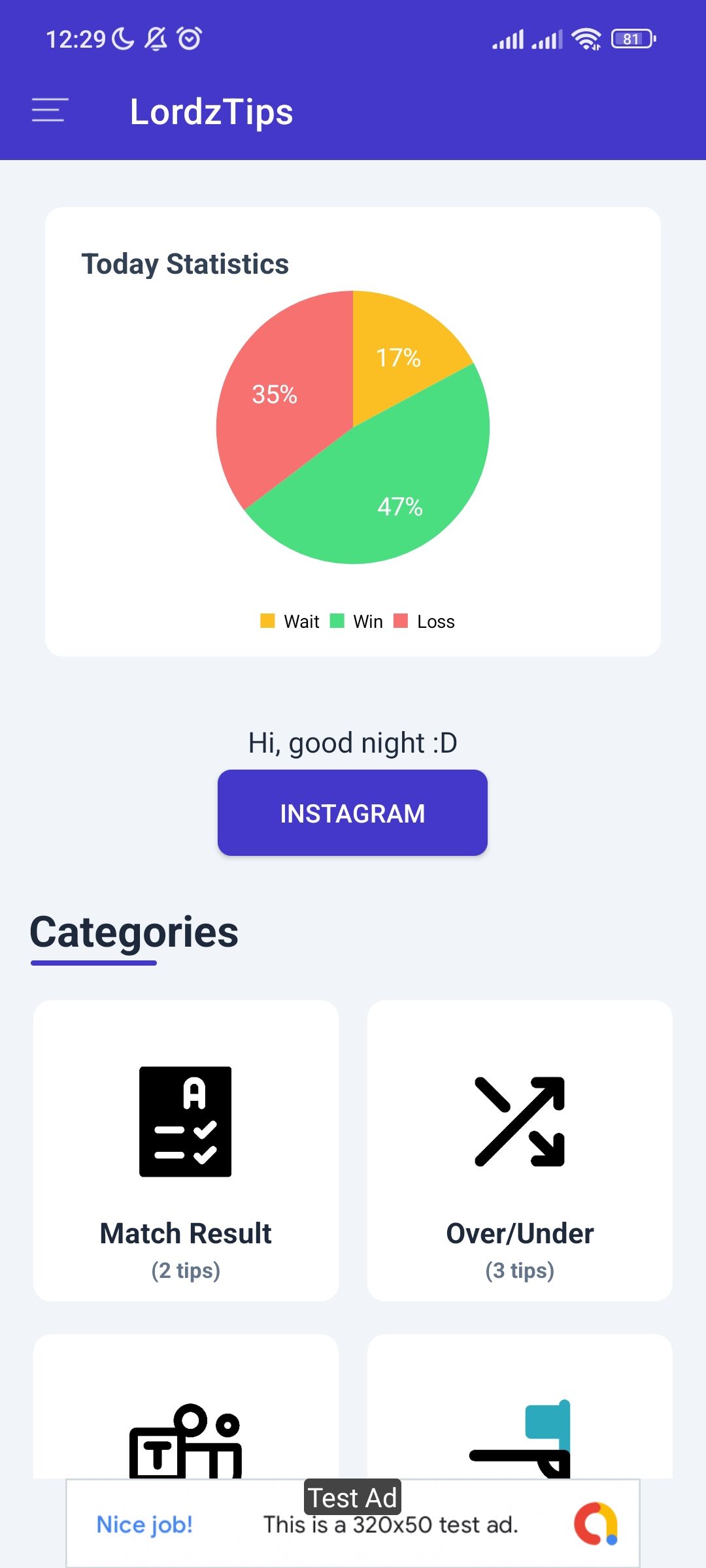
Task: Open the Over/Under category
Action: 520,1151
